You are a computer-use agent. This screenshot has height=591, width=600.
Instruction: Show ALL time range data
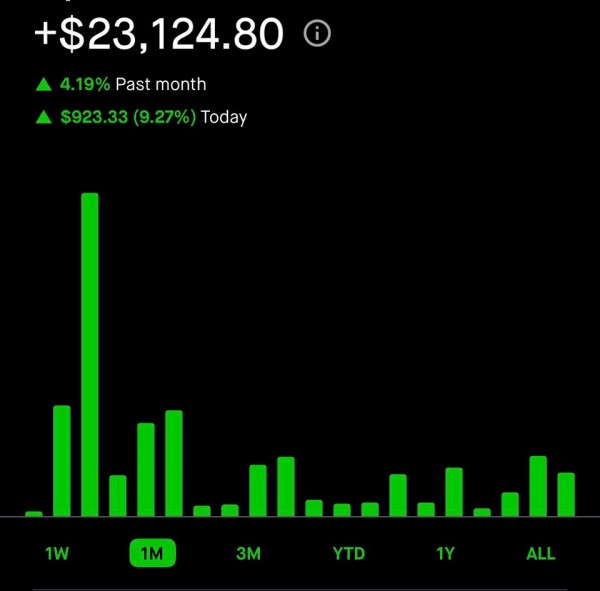coord(540,553)
